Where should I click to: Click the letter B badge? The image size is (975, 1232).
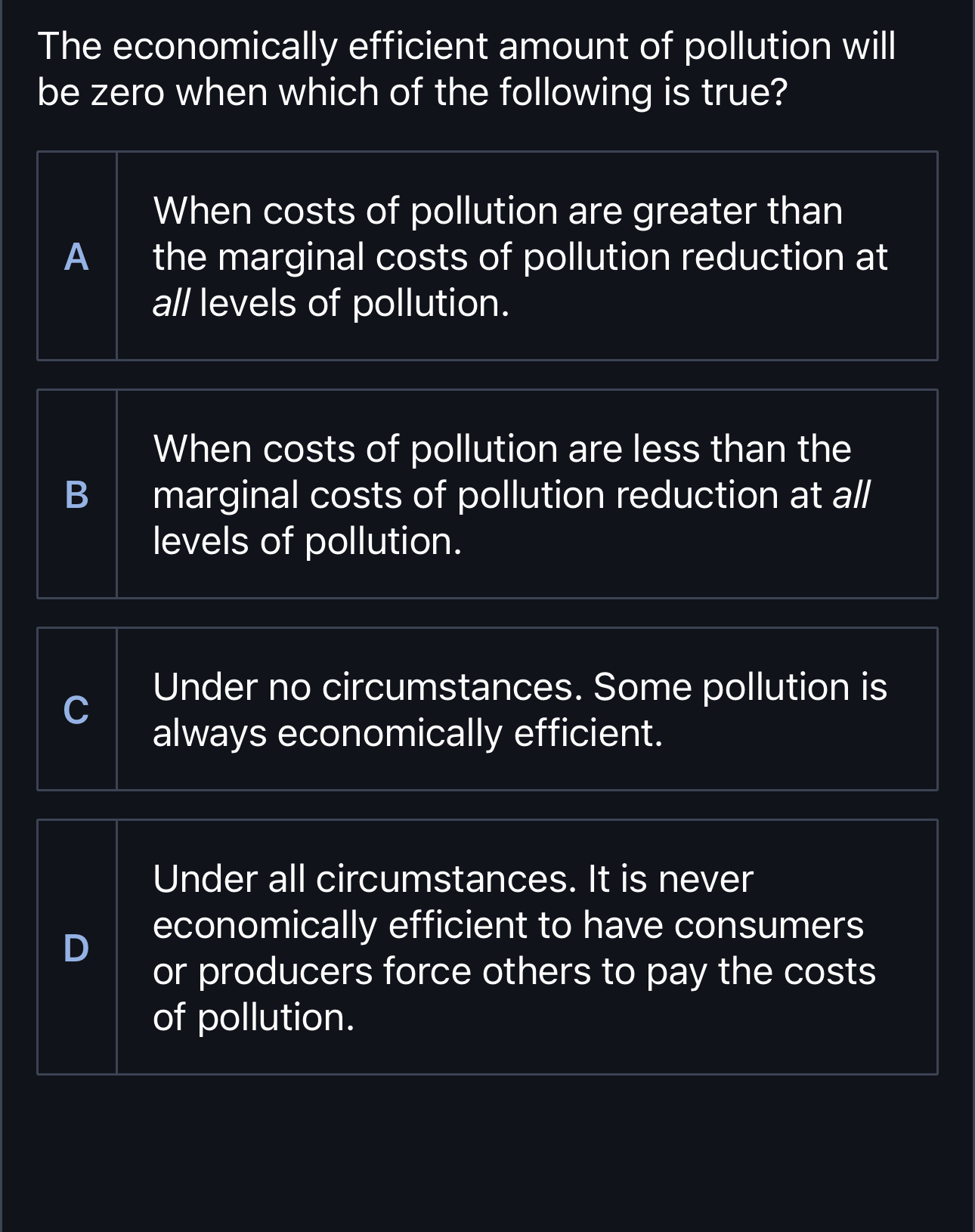76,497
